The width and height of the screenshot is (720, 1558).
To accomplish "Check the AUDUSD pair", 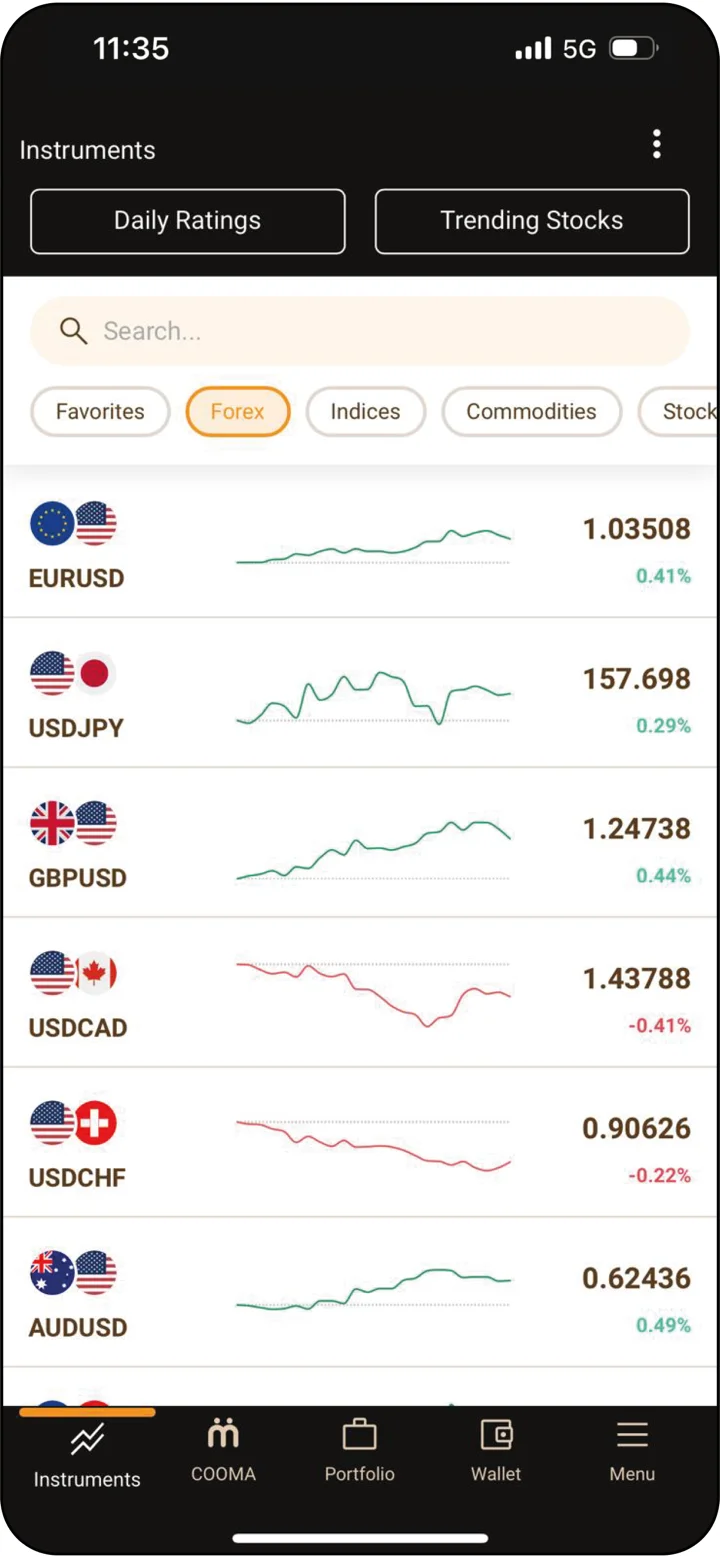I will (360, 1294).
